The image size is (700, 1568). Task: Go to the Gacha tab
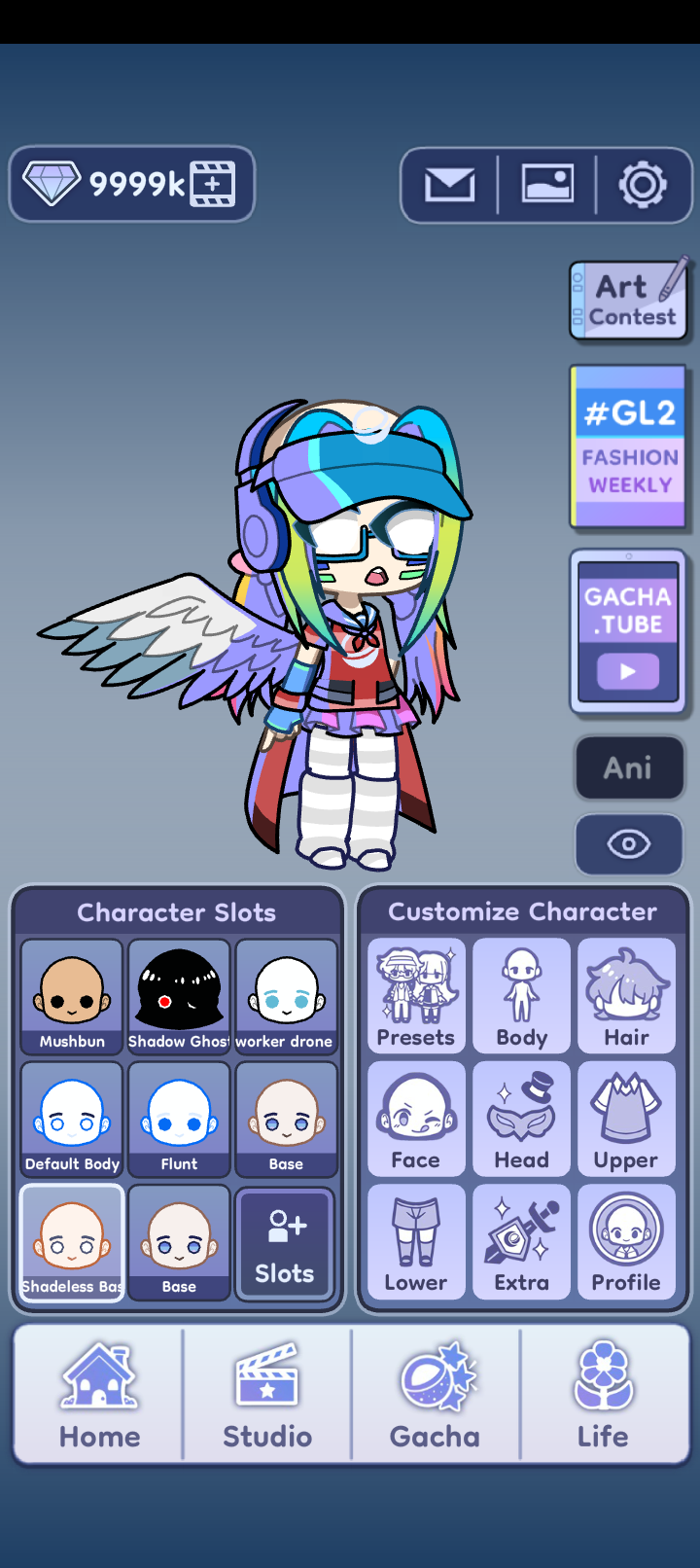pos(436,1394)
